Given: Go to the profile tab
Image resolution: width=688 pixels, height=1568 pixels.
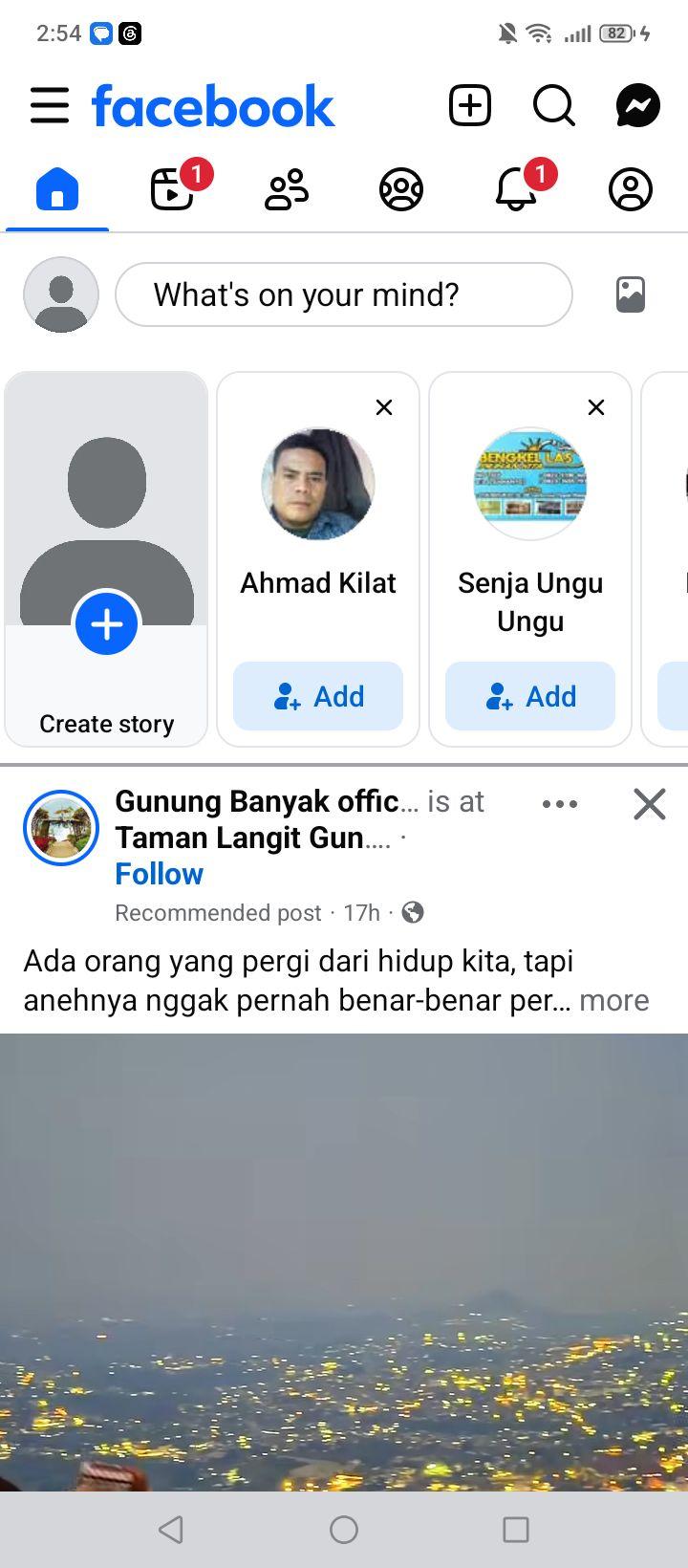Looking at the screenshot, I should tap(631, 189).
